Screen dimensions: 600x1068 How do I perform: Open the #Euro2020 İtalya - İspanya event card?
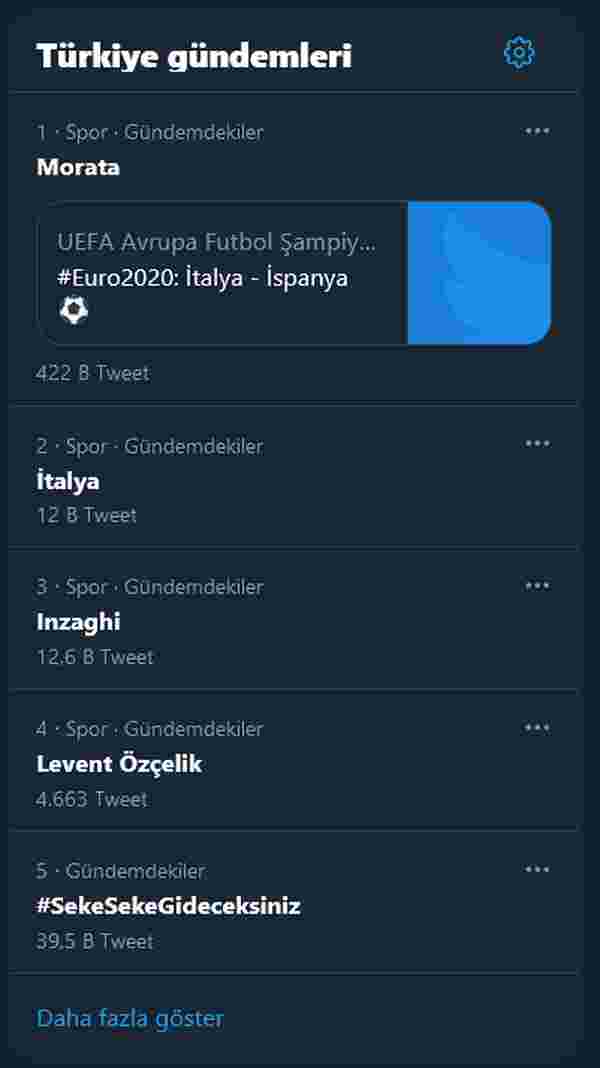[x=294, y=273]
